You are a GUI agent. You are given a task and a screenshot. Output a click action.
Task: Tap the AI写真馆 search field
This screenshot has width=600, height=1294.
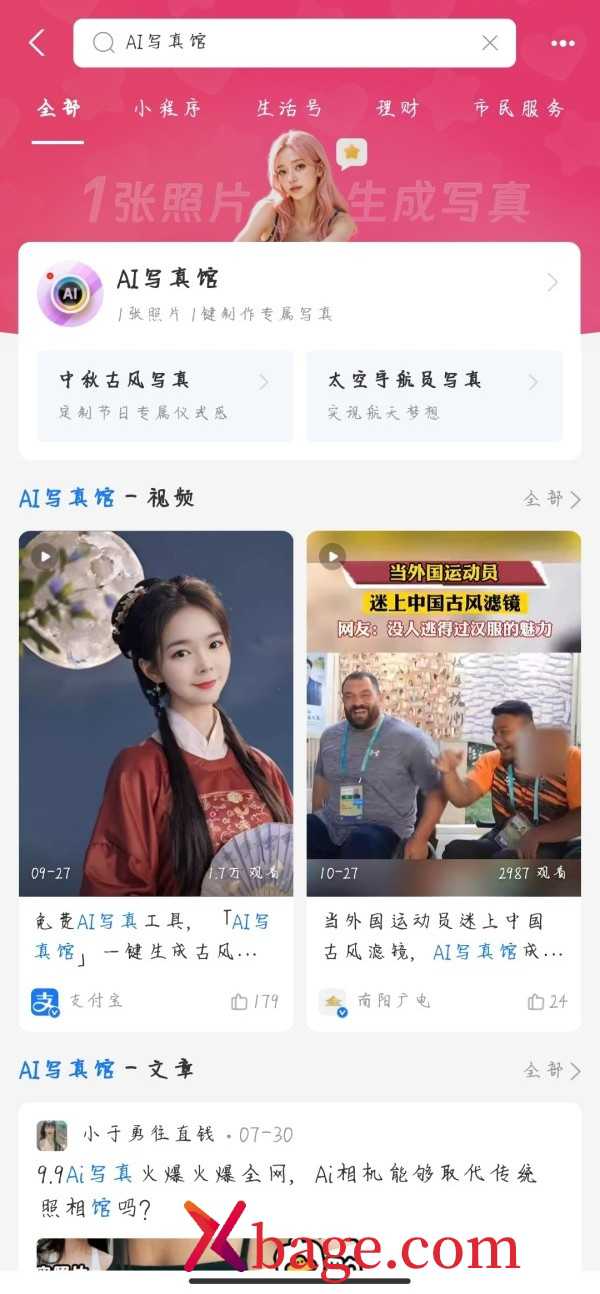(280, 43)
